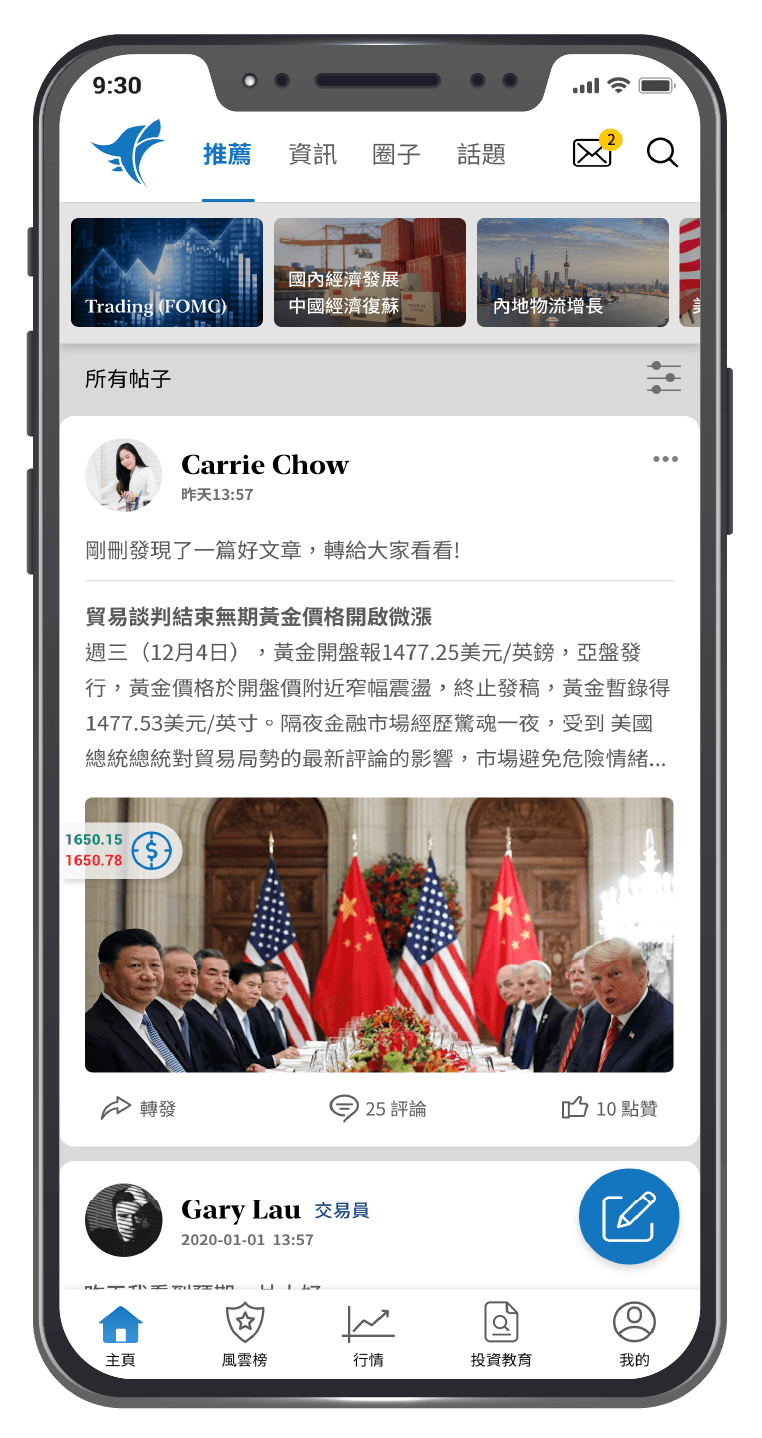Screen dimensions: 762x1438
Task: Open the 內地物流增長 topic card
Action: tap(572, 272)
